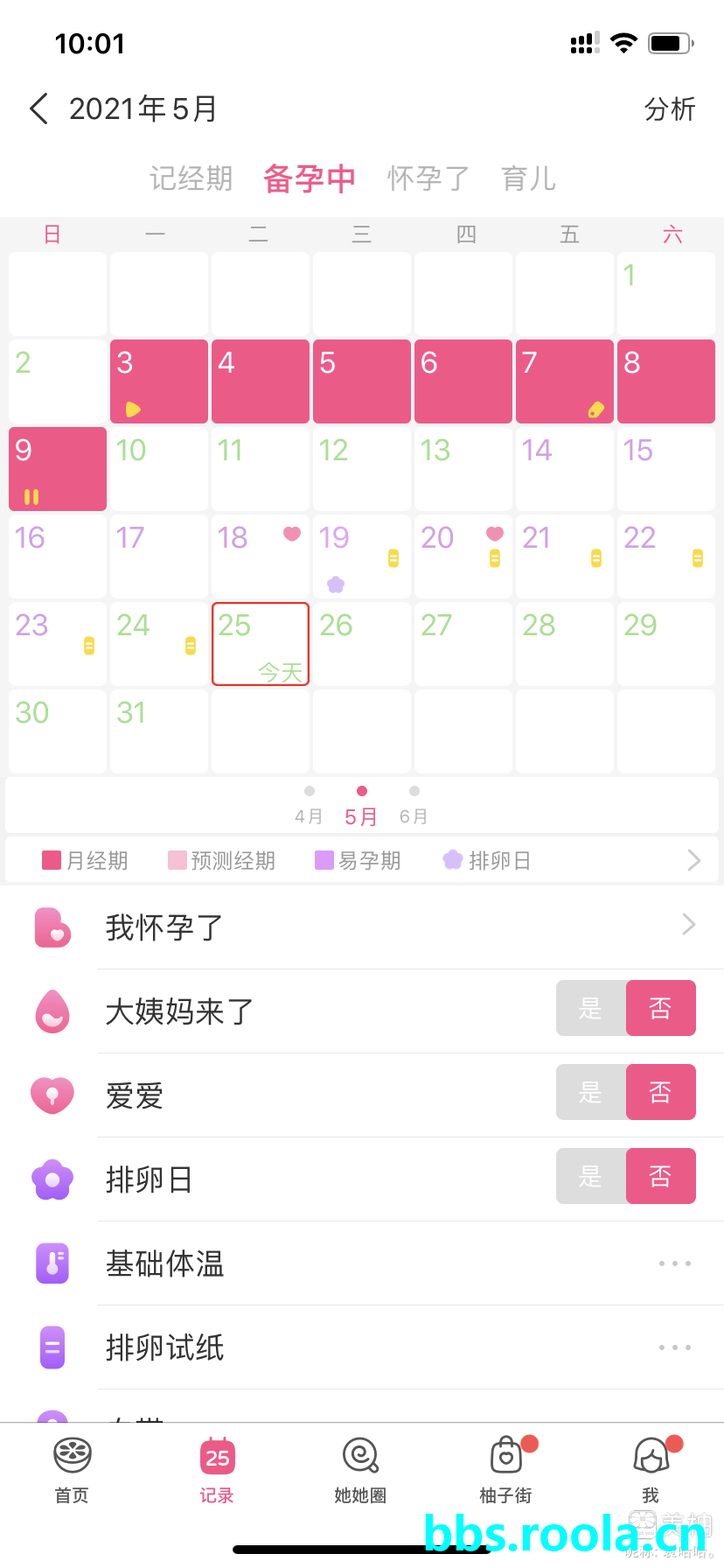The image size is (724, 1568).
Task: Open the 柚子街 shopping tab
Action: 505,1470
